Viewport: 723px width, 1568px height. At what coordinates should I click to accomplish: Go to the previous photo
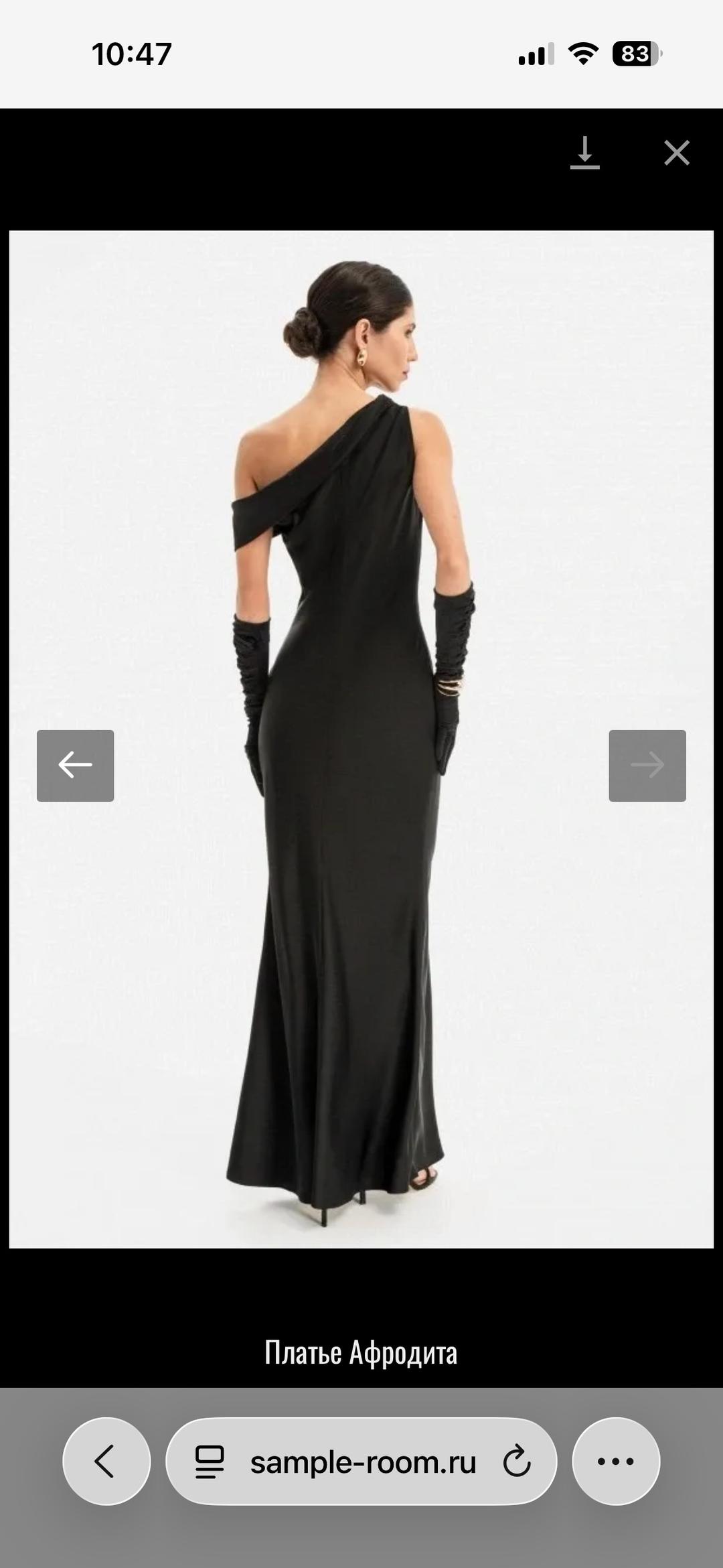coord(75,766)
